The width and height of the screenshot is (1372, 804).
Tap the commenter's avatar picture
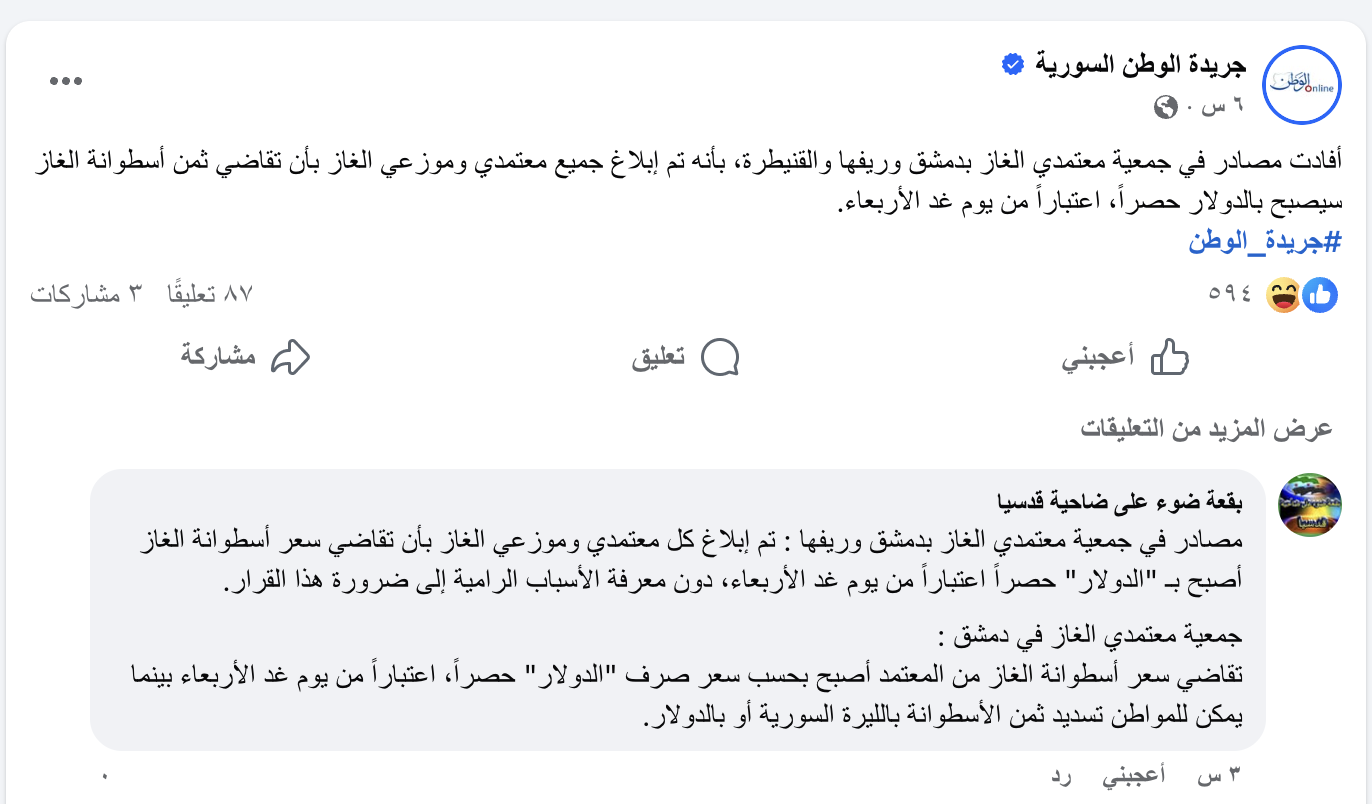coord(1310,505)
